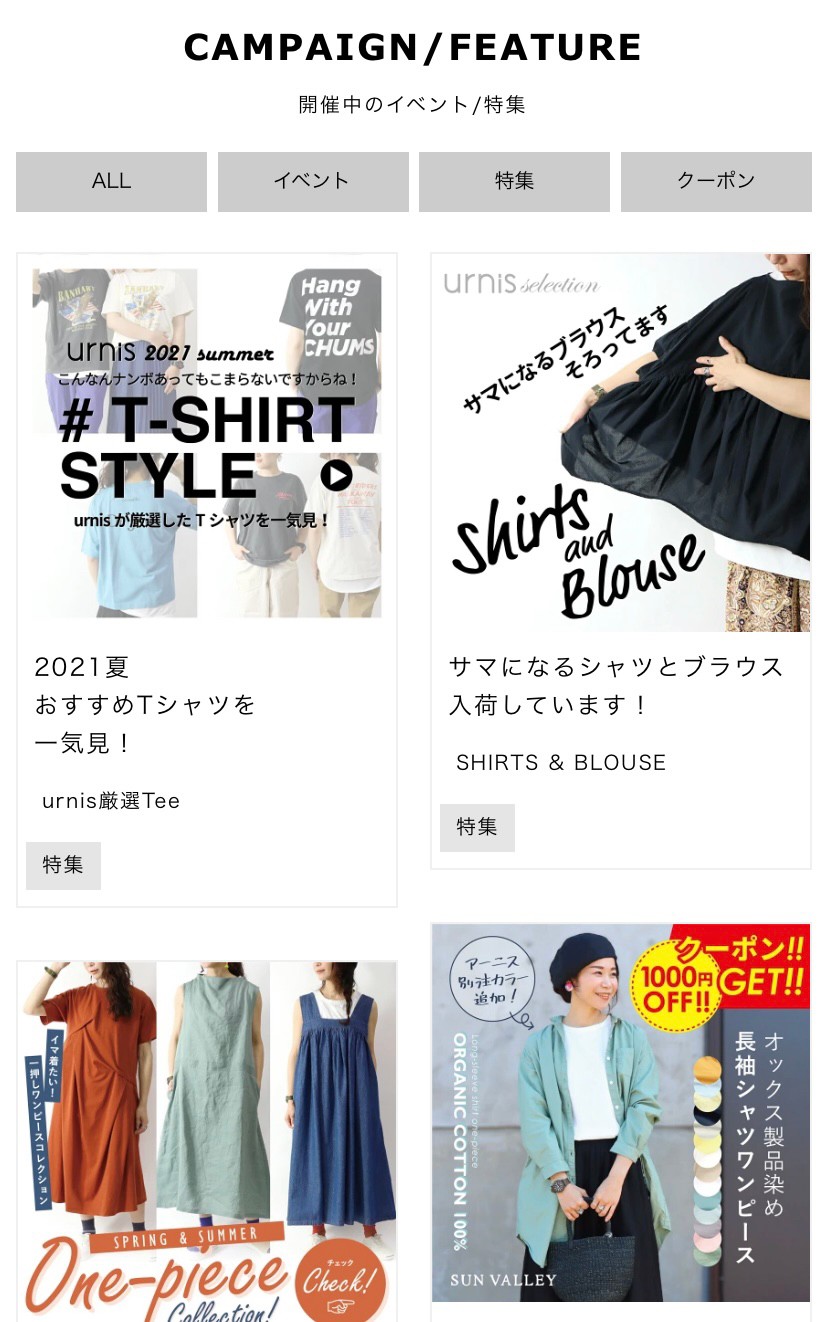Open the One-piece Collection feature card

[x=207, y=1140]
